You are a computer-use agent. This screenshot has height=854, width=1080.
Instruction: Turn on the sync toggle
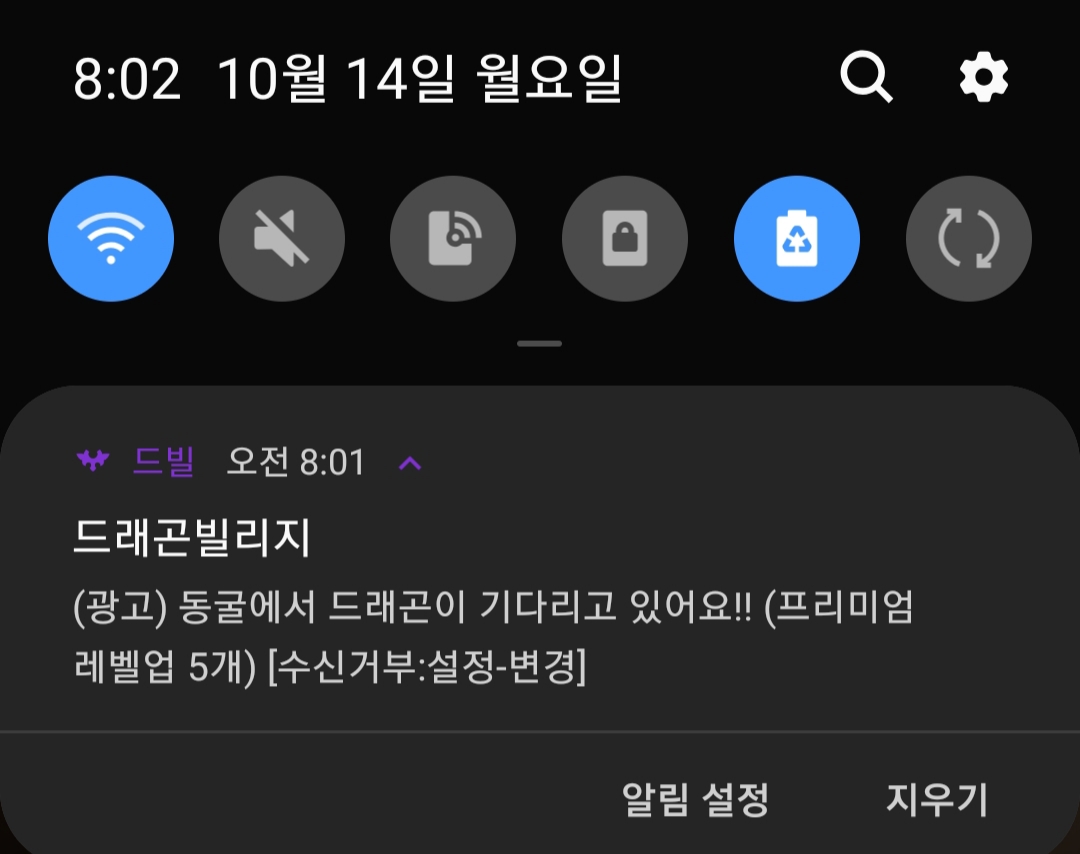click(968, 239)
